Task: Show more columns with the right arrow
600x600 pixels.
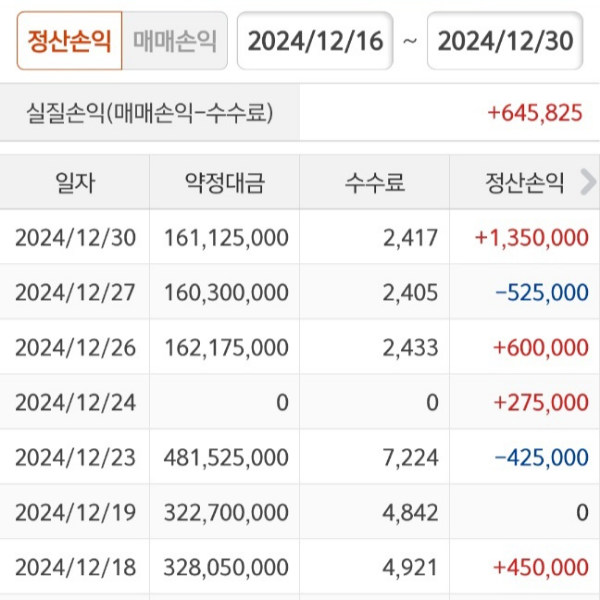Action: click(x=587, y=182)
